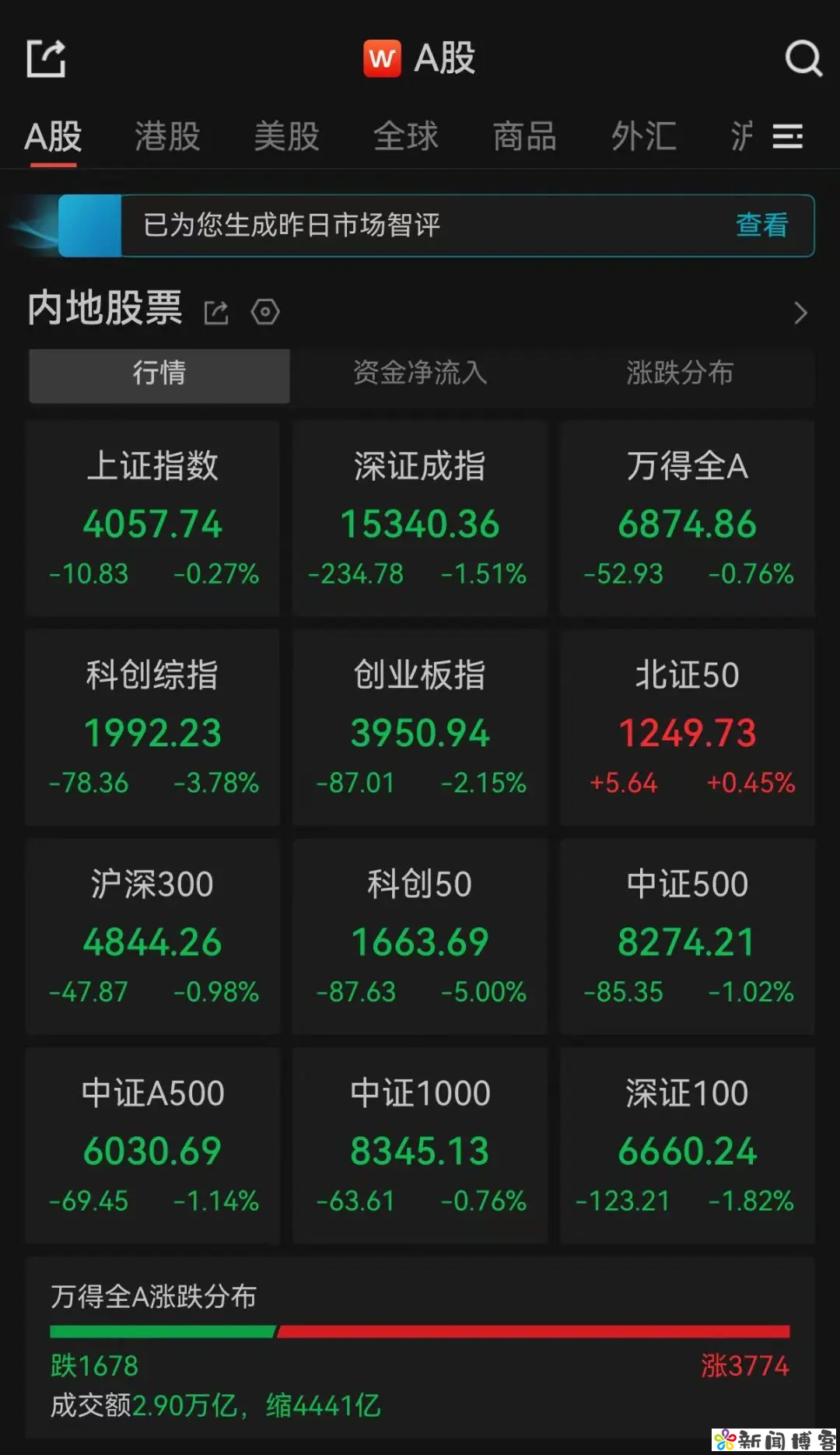The image size is (840, 1455).
Task: Open the 沪深300 index card
Action: [x=152, y=937]
